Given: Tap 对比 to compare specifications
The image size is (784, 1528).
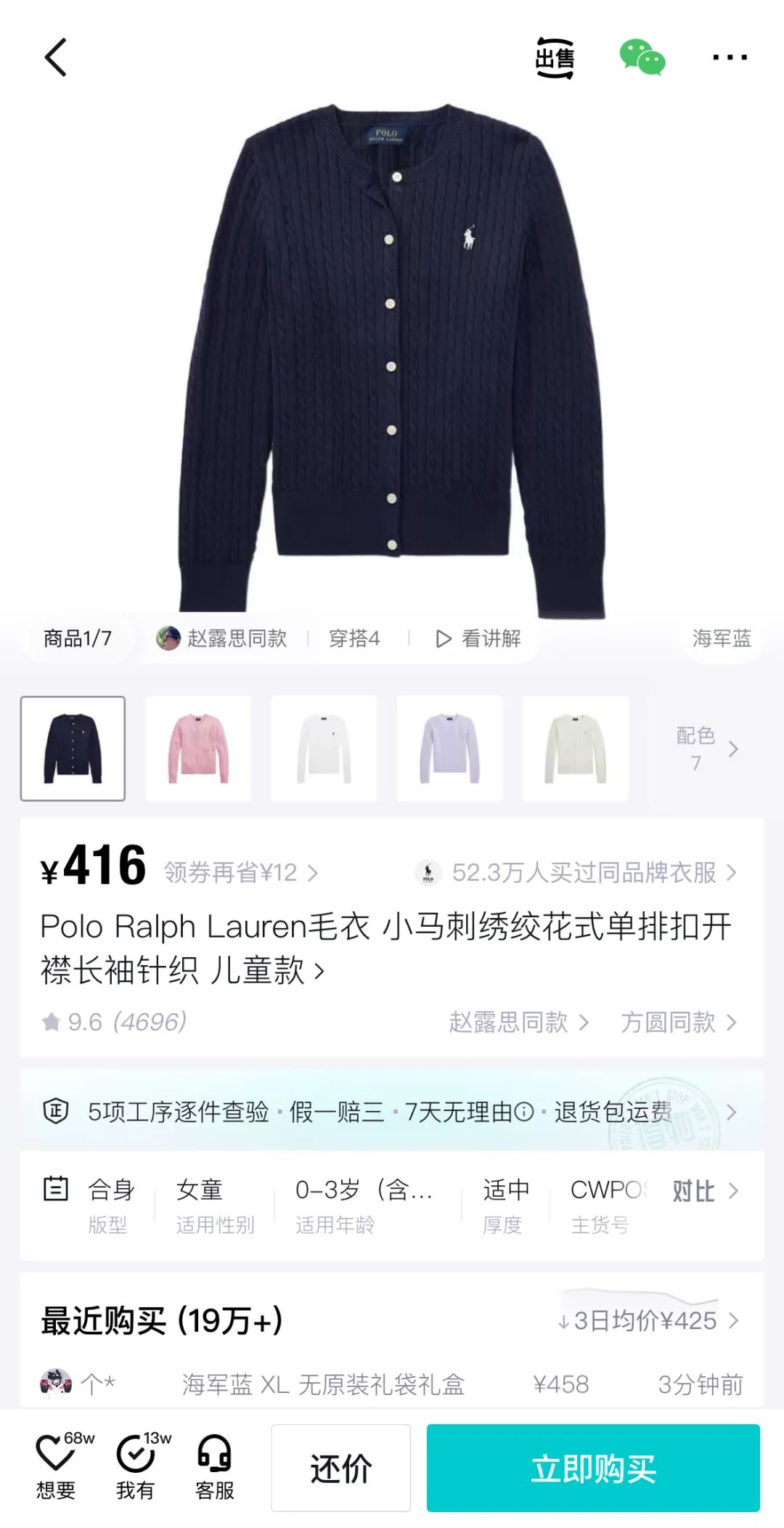Looking at the screenshot, I should 703,1191.
